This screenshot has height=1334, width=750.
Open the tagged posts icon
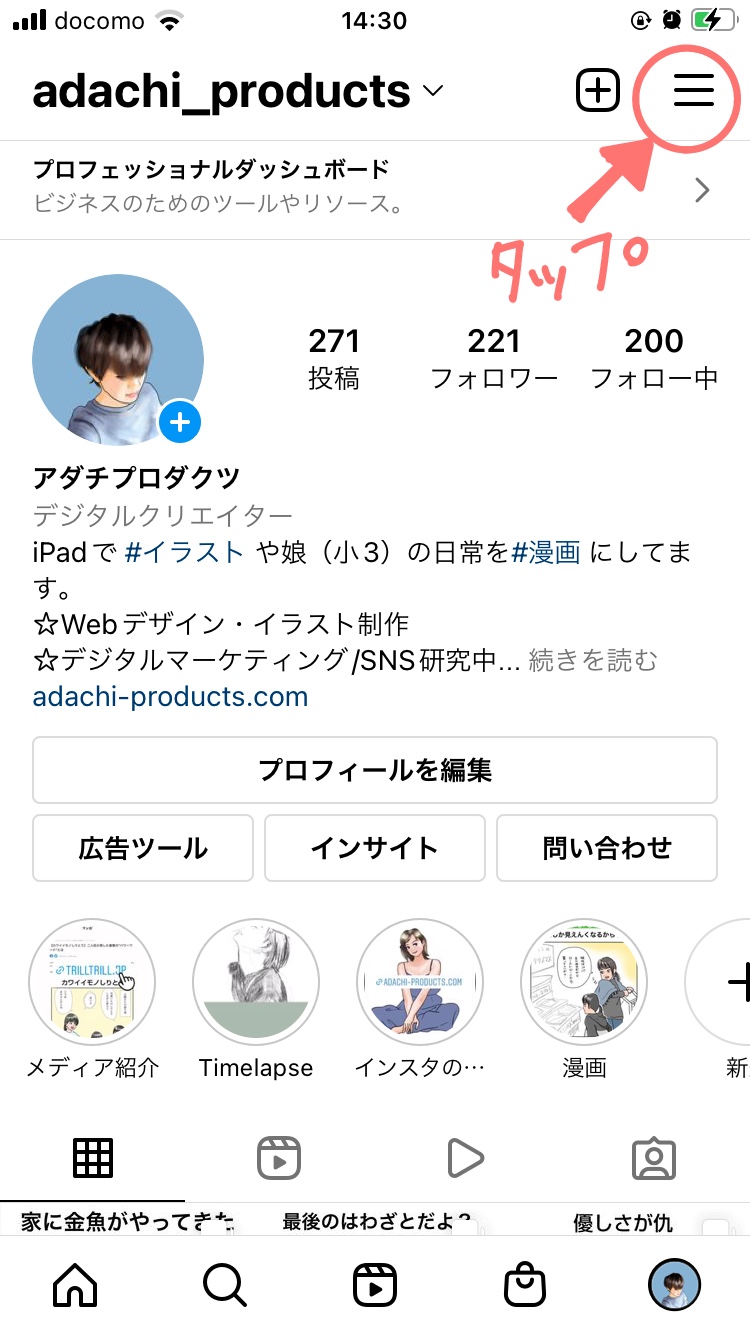654,1157
